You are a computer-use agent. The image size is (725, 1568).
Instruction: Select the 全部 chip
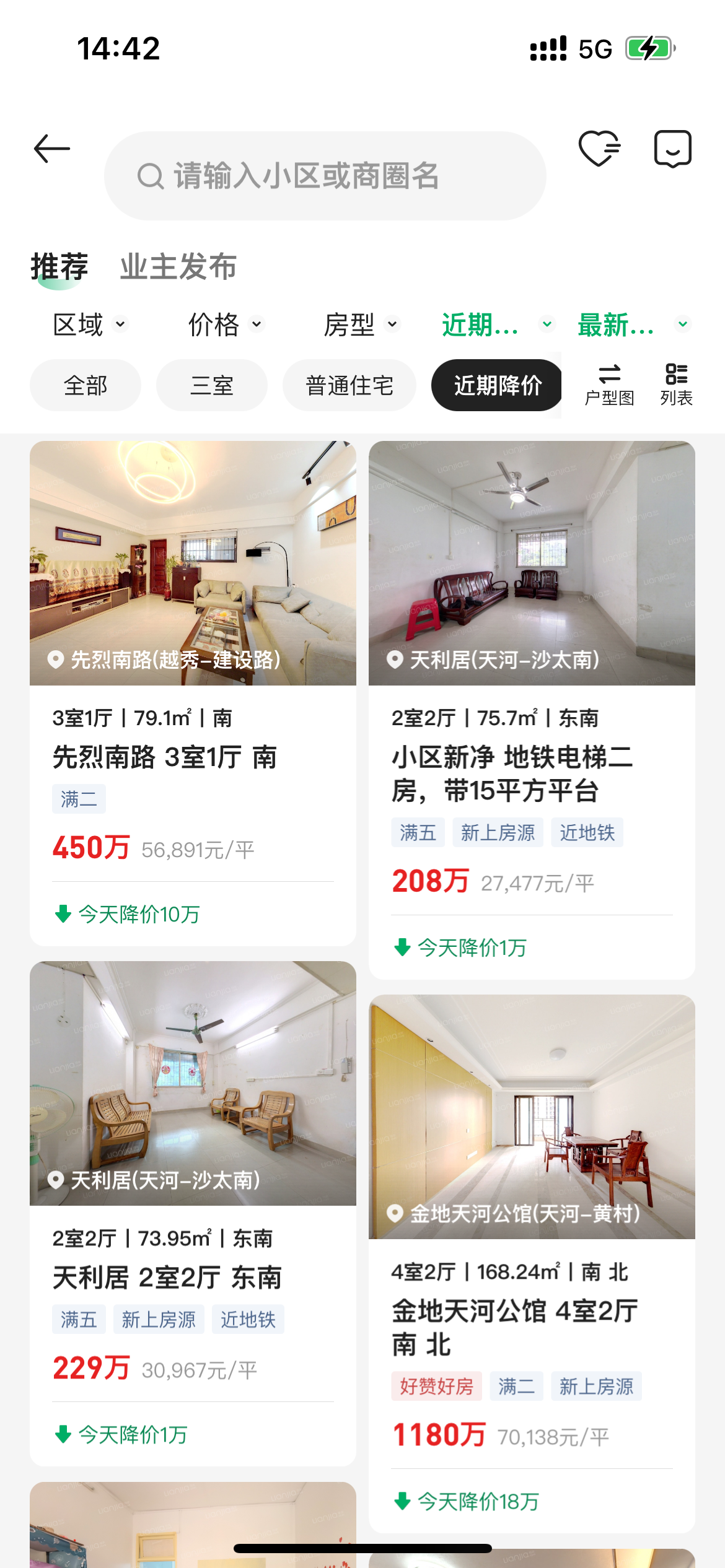coord(86,385)
